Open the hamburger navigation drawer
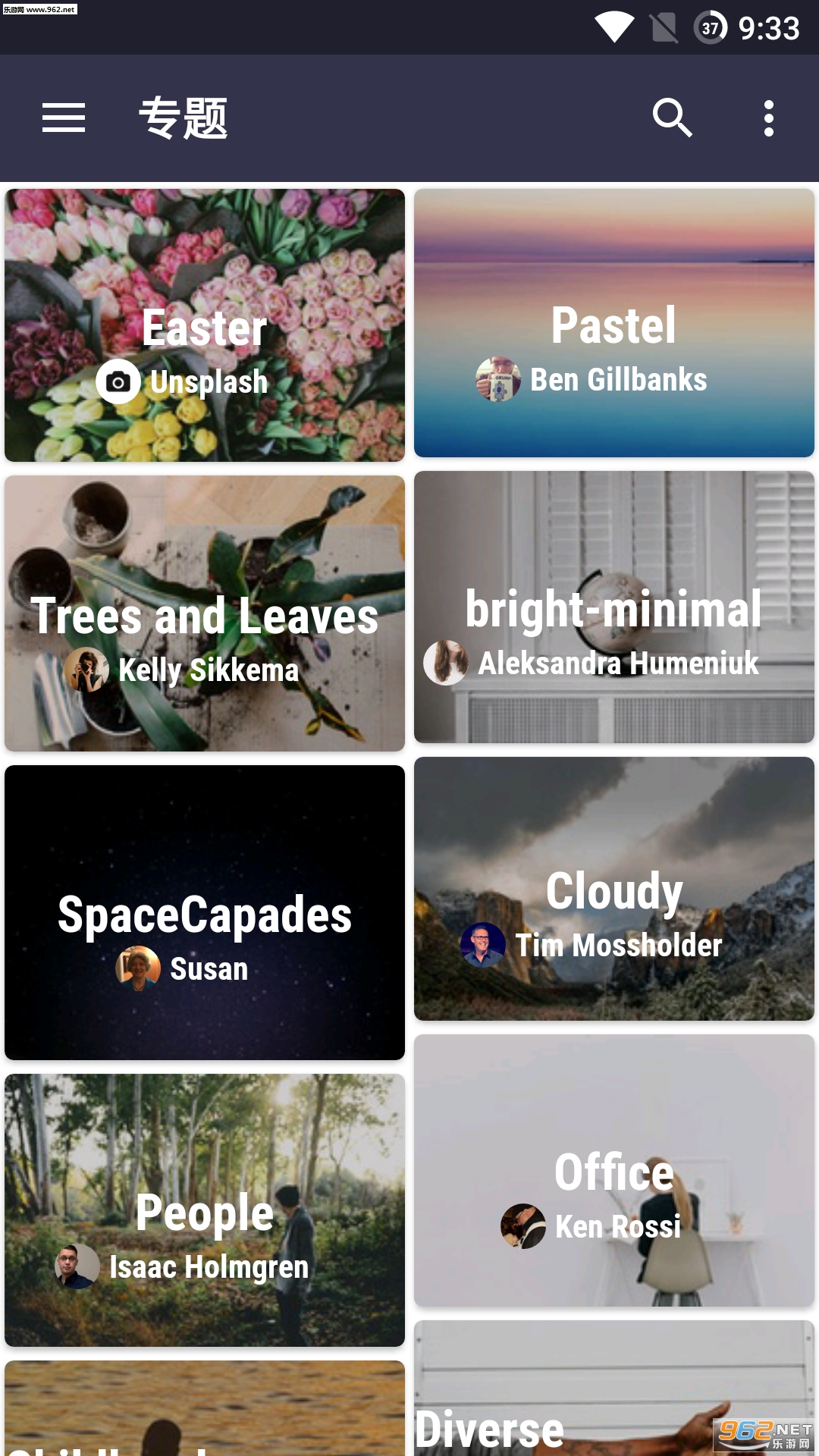This screenshot has height=1456, width=819. (x=64, y=118)
